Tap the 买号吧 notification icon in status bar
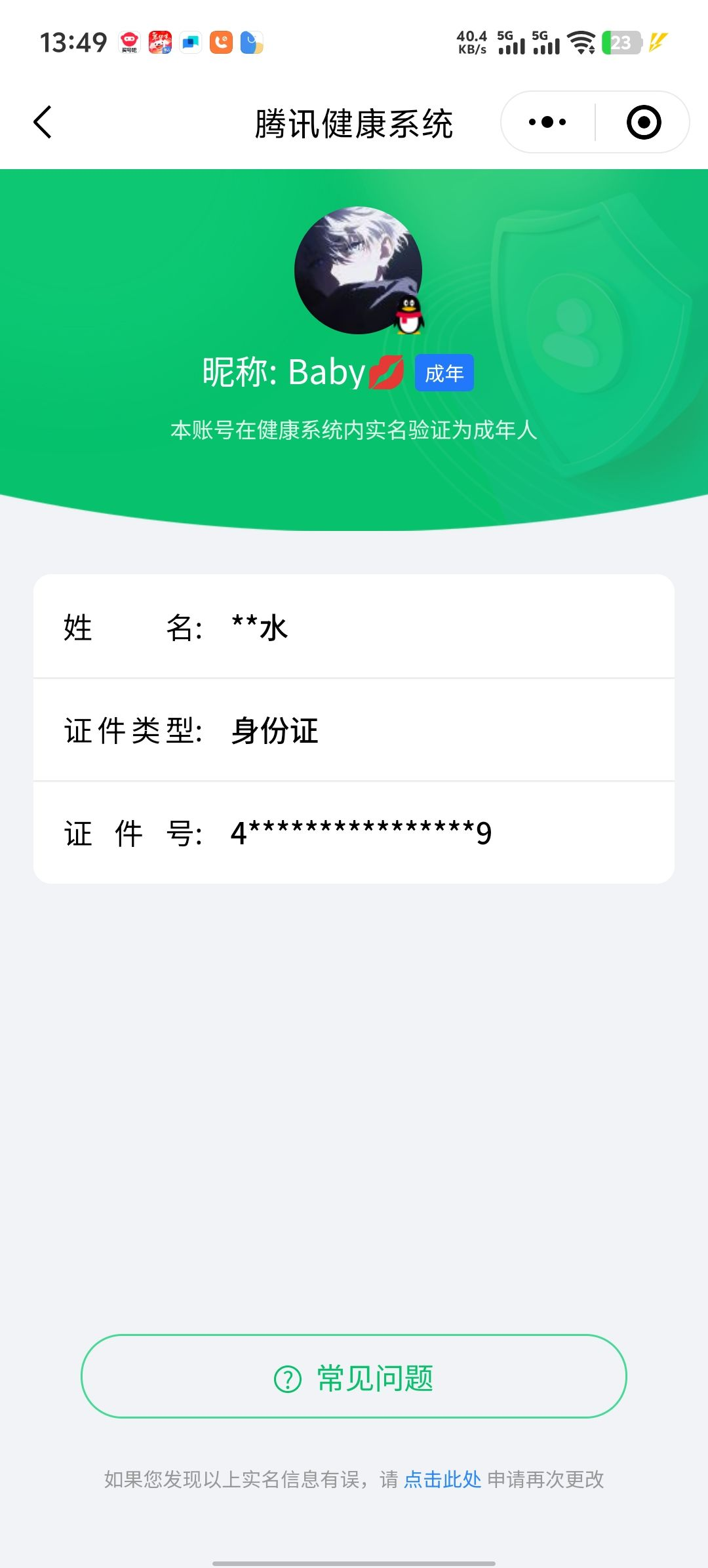The height and width of the screenshot is (1568, 708). click(x=128, y=42)
